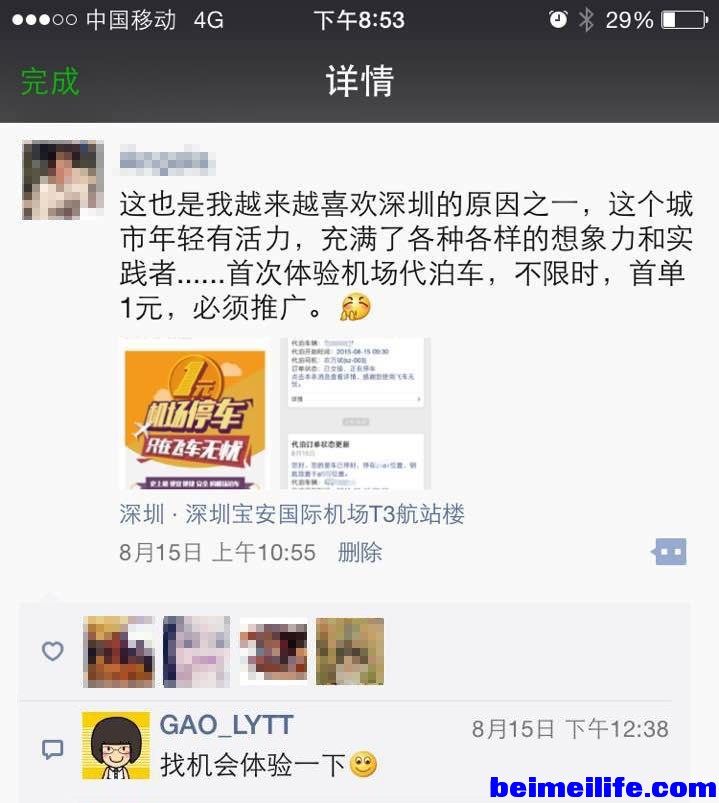View the second order screenshot image

coord(355,413)
